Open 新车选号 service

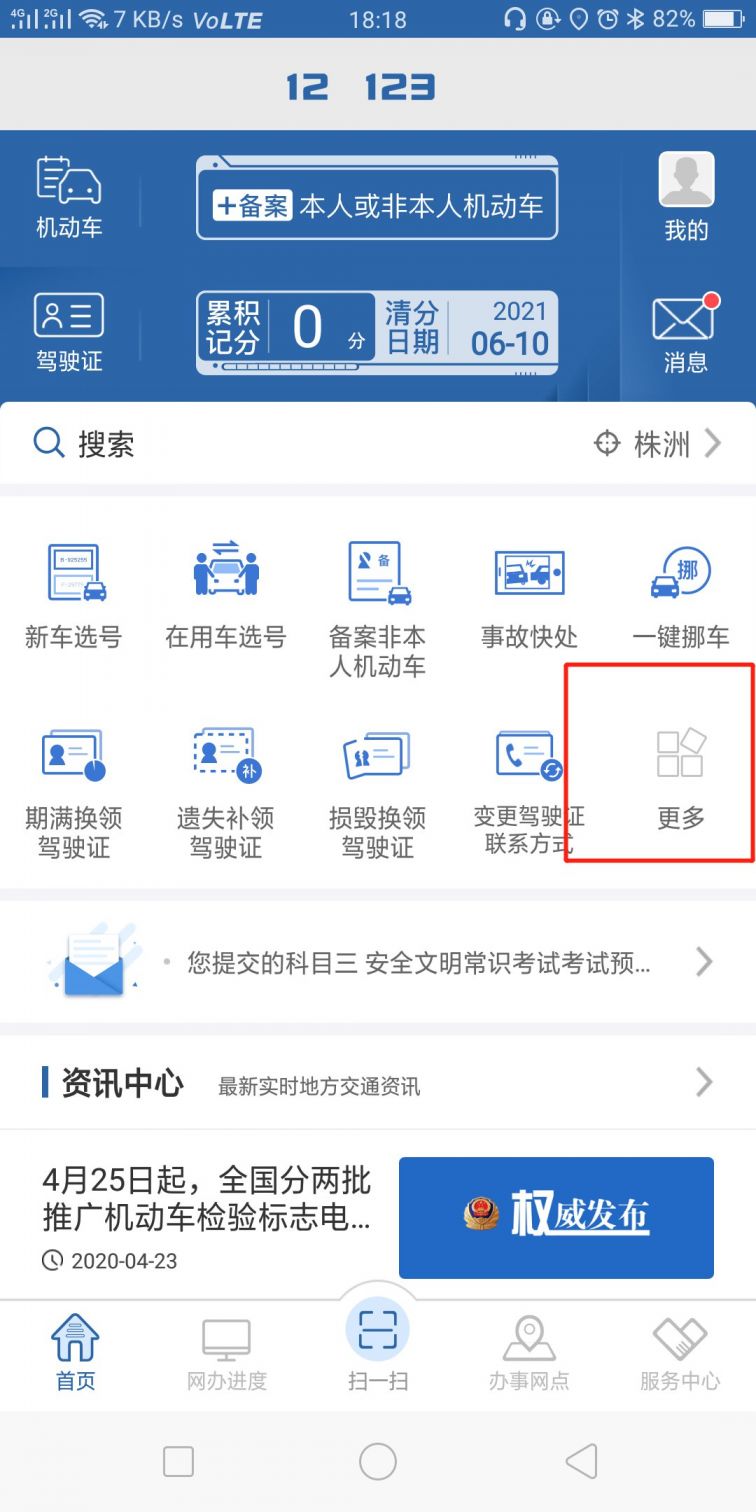(x=74, y=595)
